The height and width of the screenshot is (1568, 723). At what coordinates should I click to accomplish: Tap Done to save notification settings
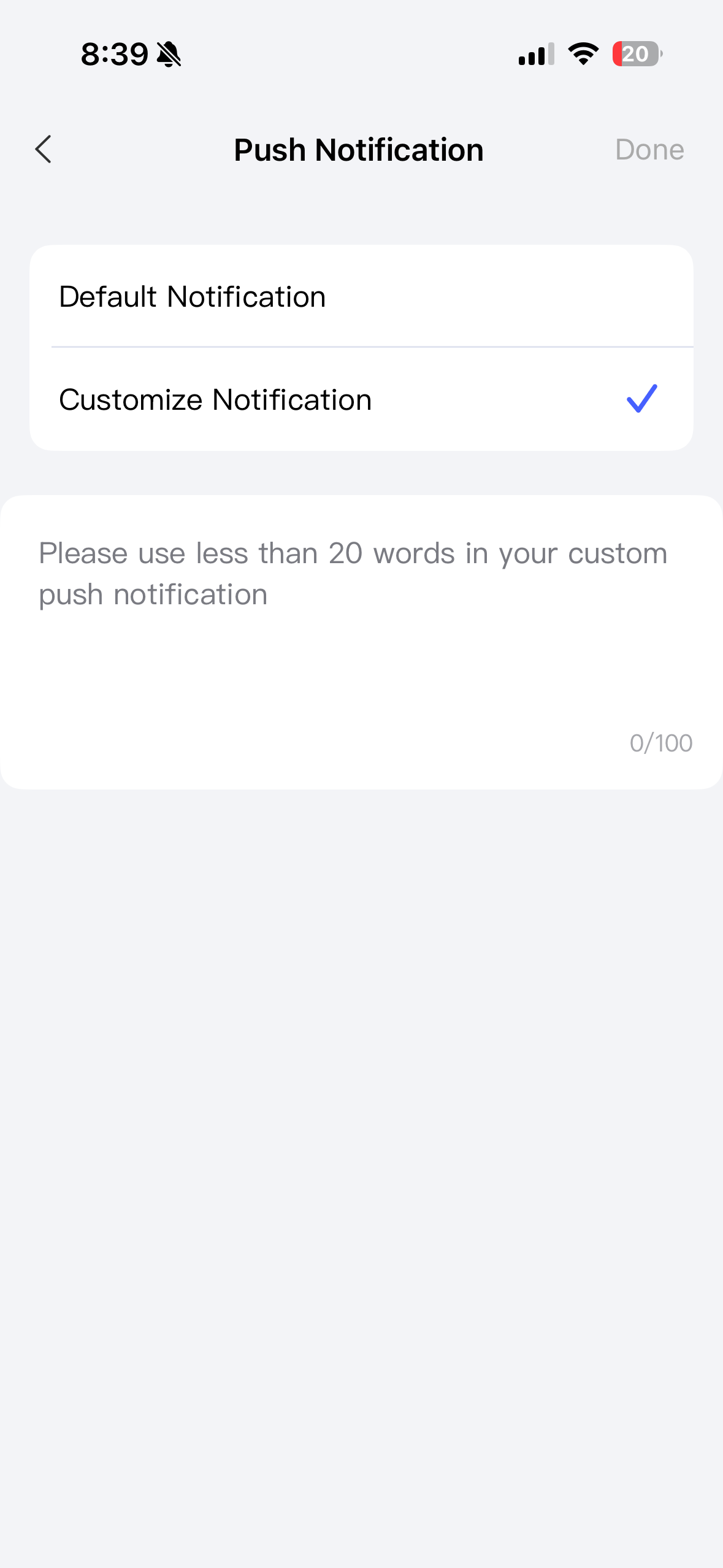click(x=649, y=150)
